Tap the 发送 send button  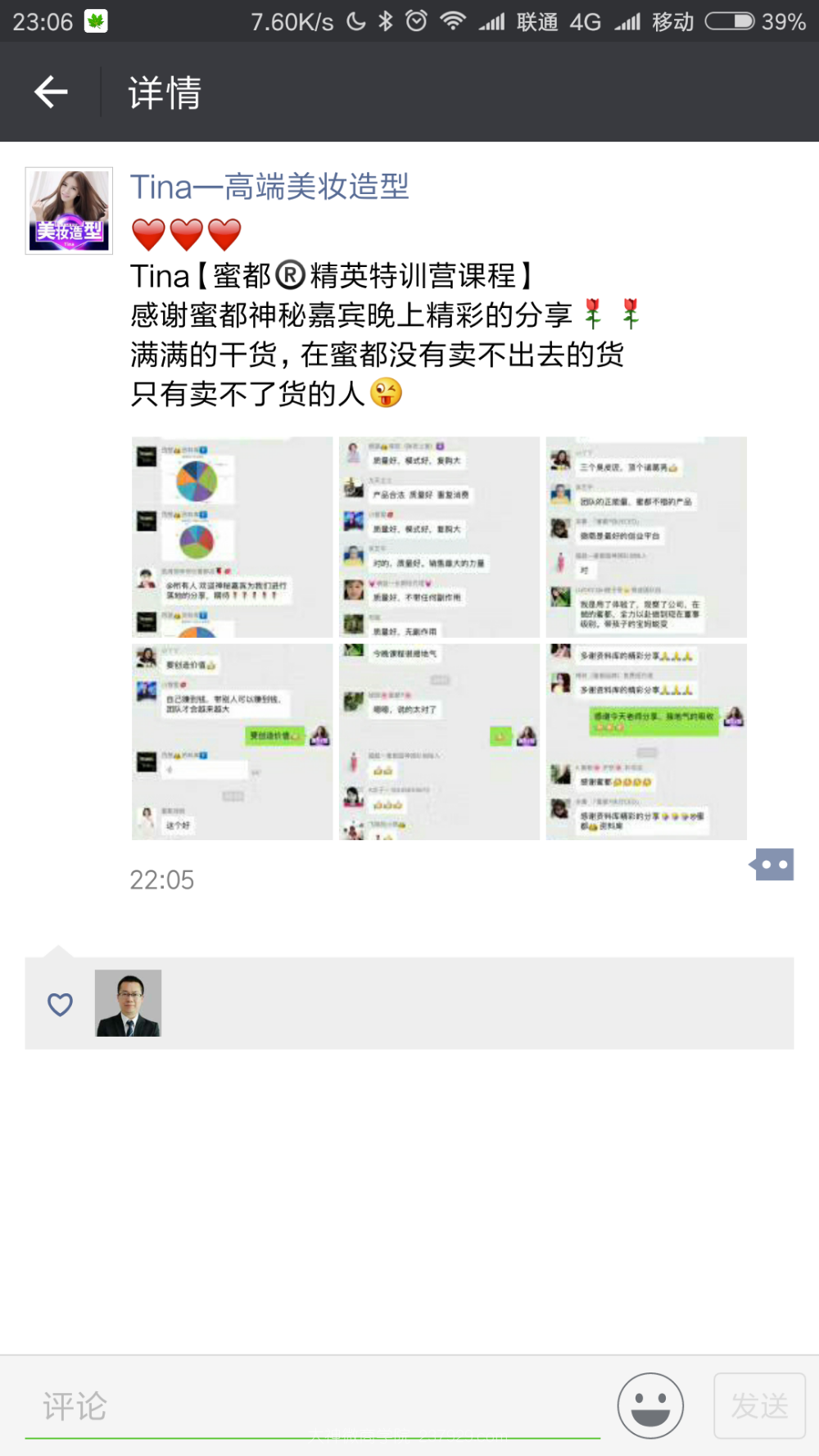(760, 1406)
